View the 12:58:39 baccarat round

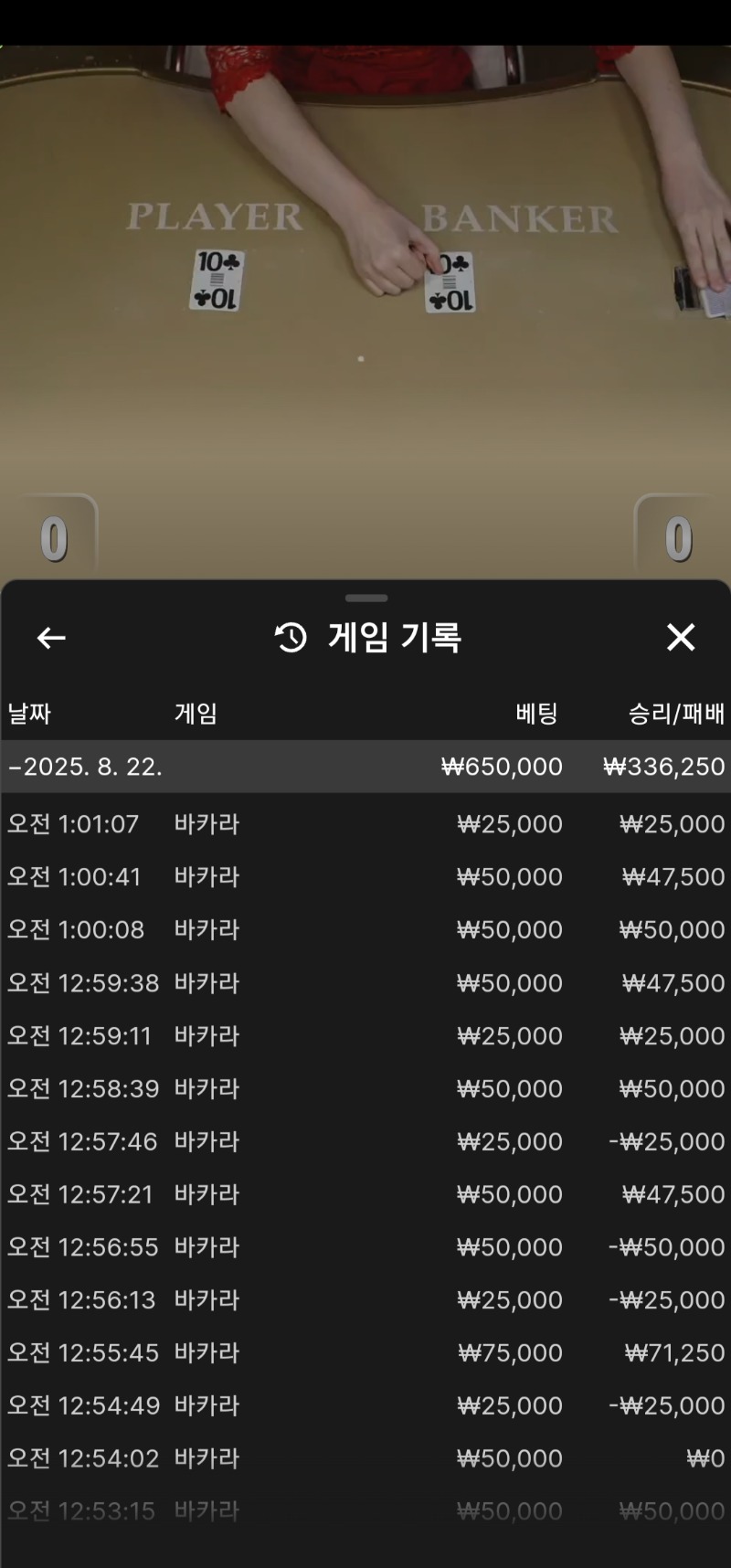point(365,1089)
